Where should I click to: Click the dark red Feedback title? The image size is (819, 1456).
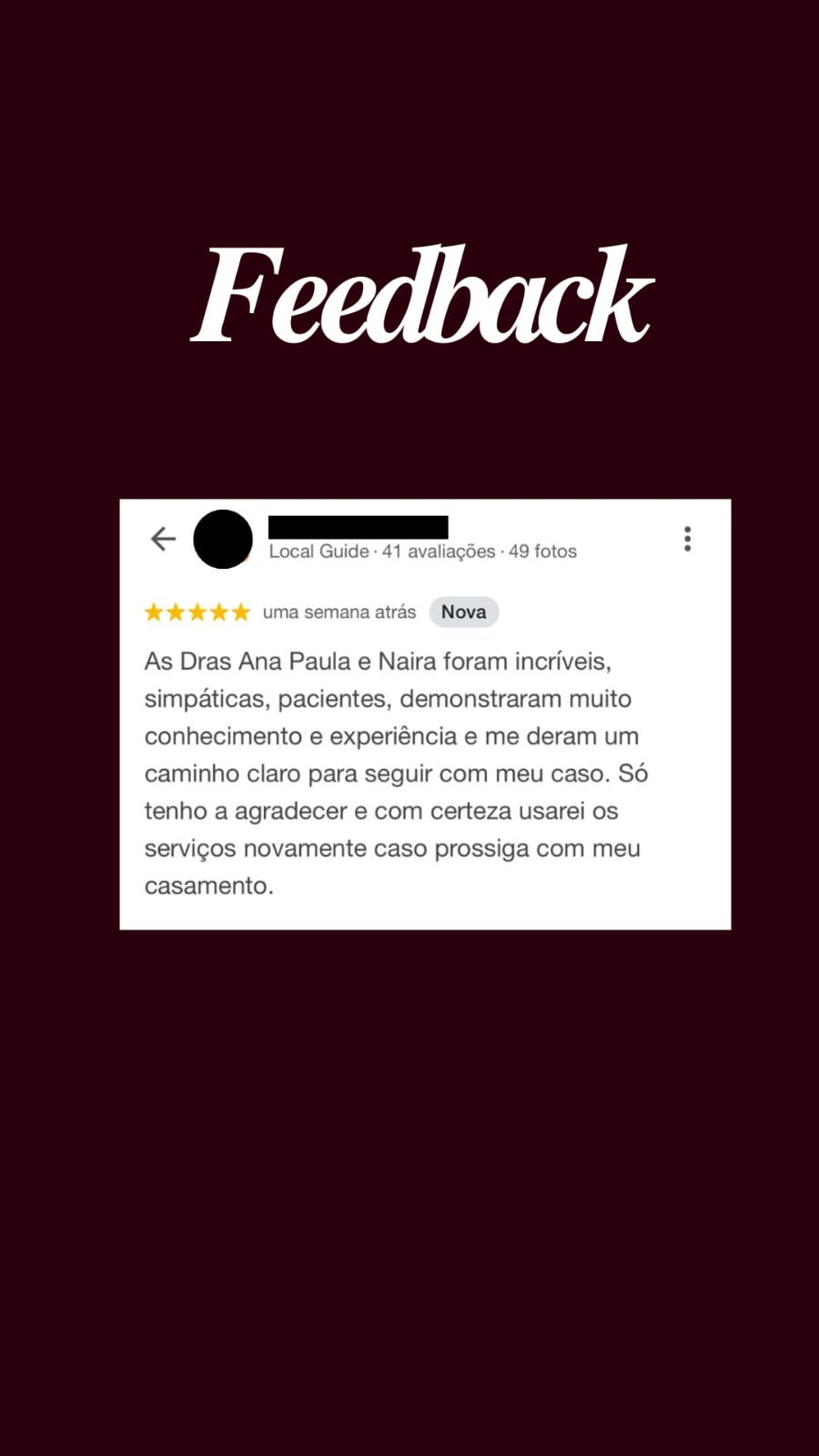click(x=423, y=296)
